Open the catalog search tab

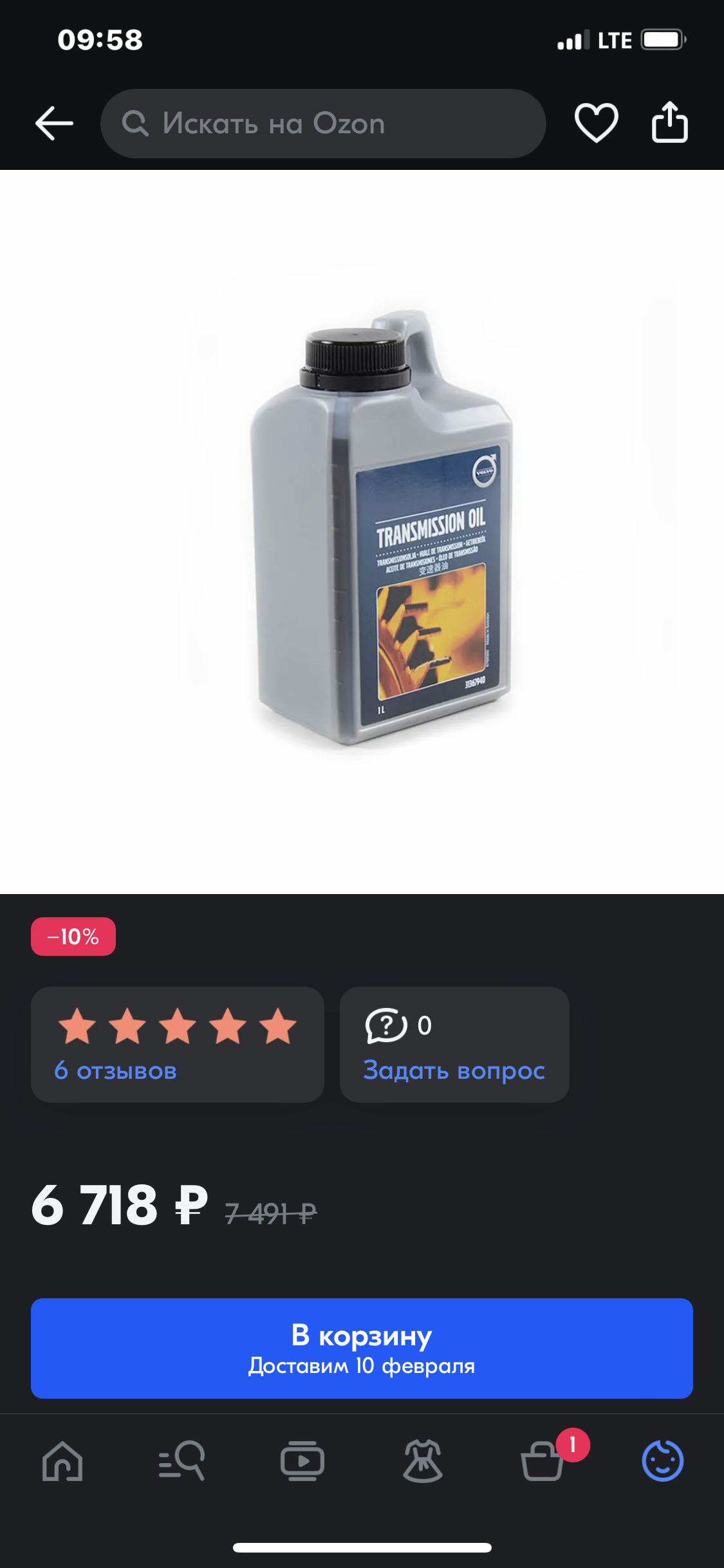tap(182, 1461)
